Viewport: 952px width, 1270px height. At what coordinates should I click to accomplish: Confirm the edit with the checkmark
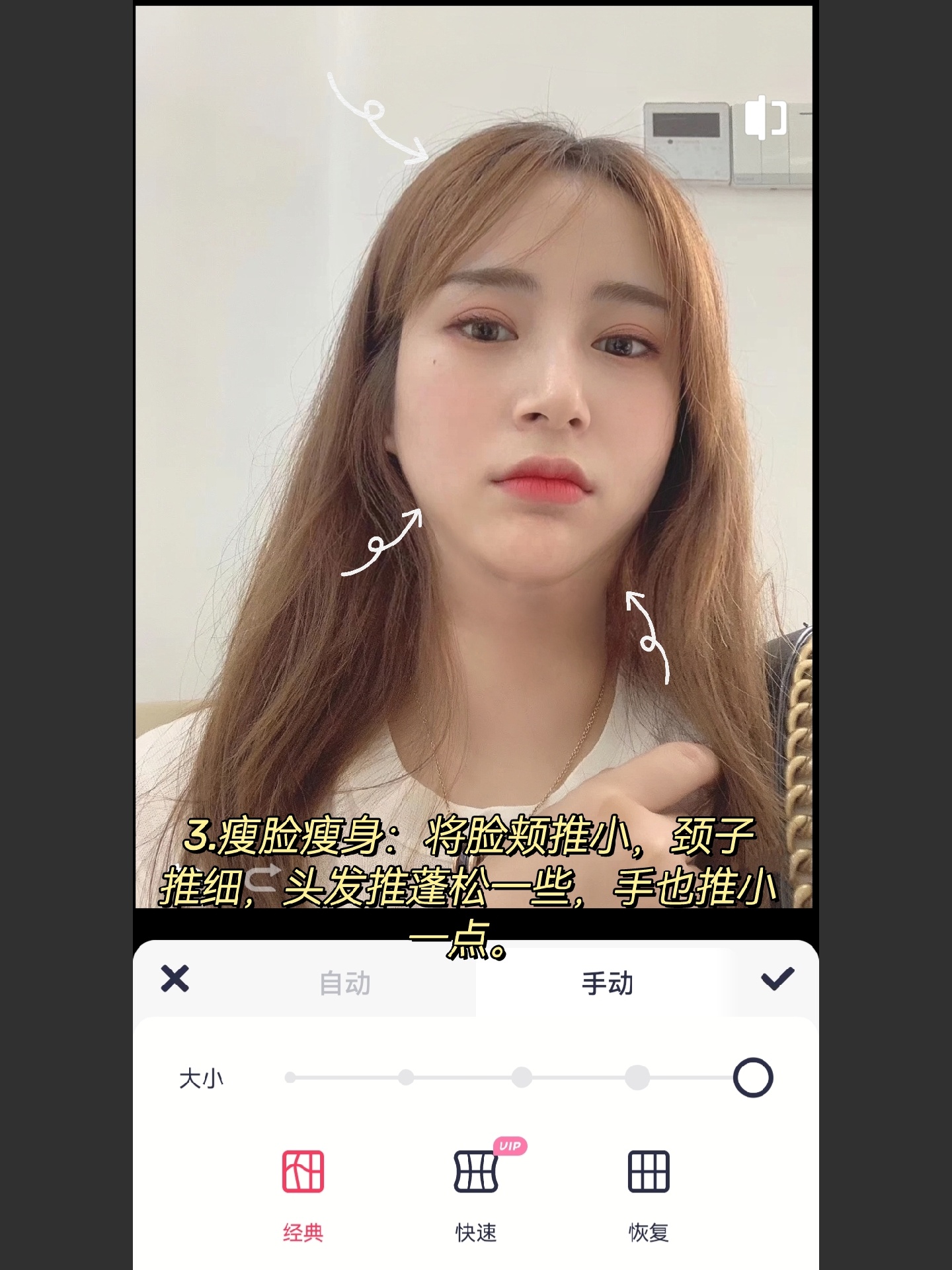777,979
